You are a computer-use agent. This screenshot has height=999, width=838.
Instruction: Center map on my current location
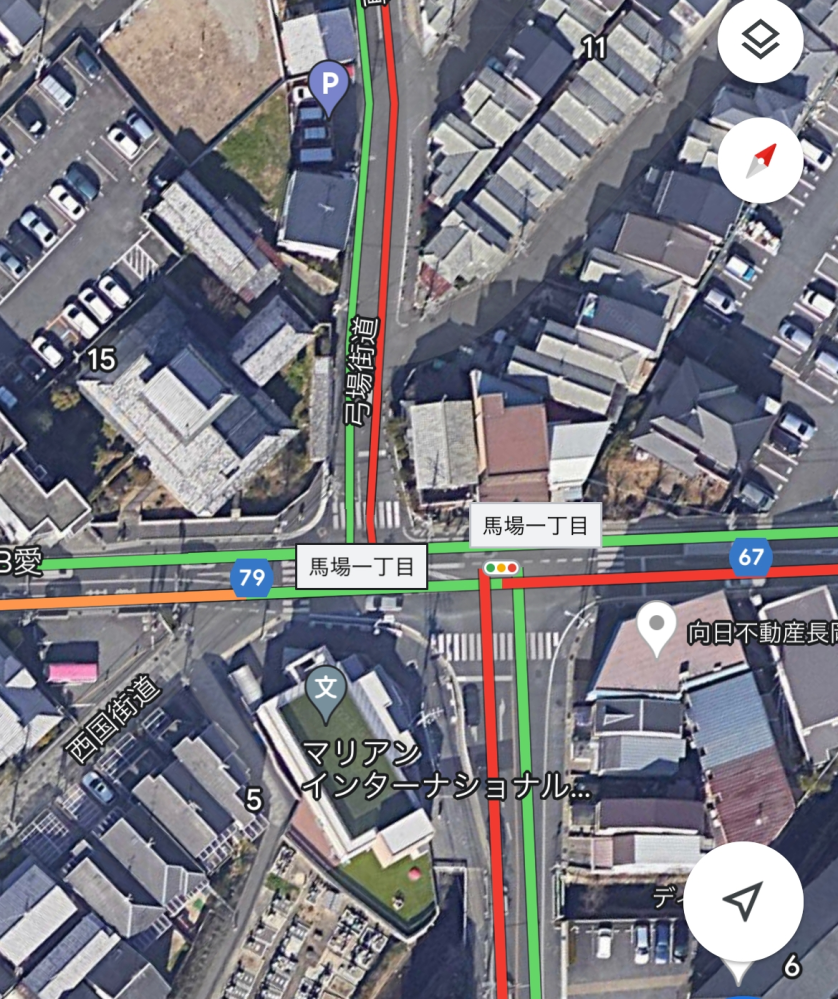pyautogui.click(x=744, y=902)
